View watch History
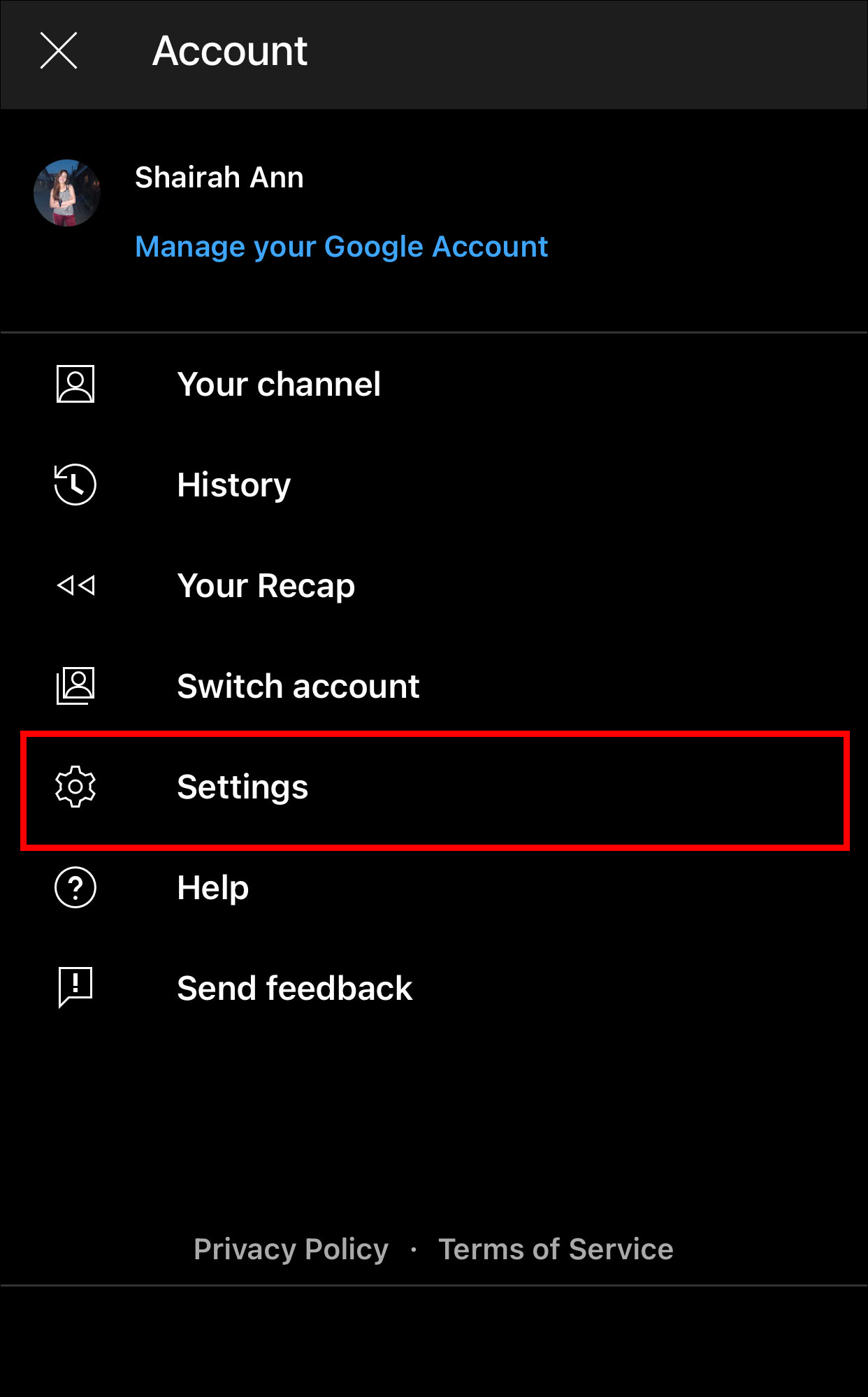The image size is (868, 1397). 233,485
